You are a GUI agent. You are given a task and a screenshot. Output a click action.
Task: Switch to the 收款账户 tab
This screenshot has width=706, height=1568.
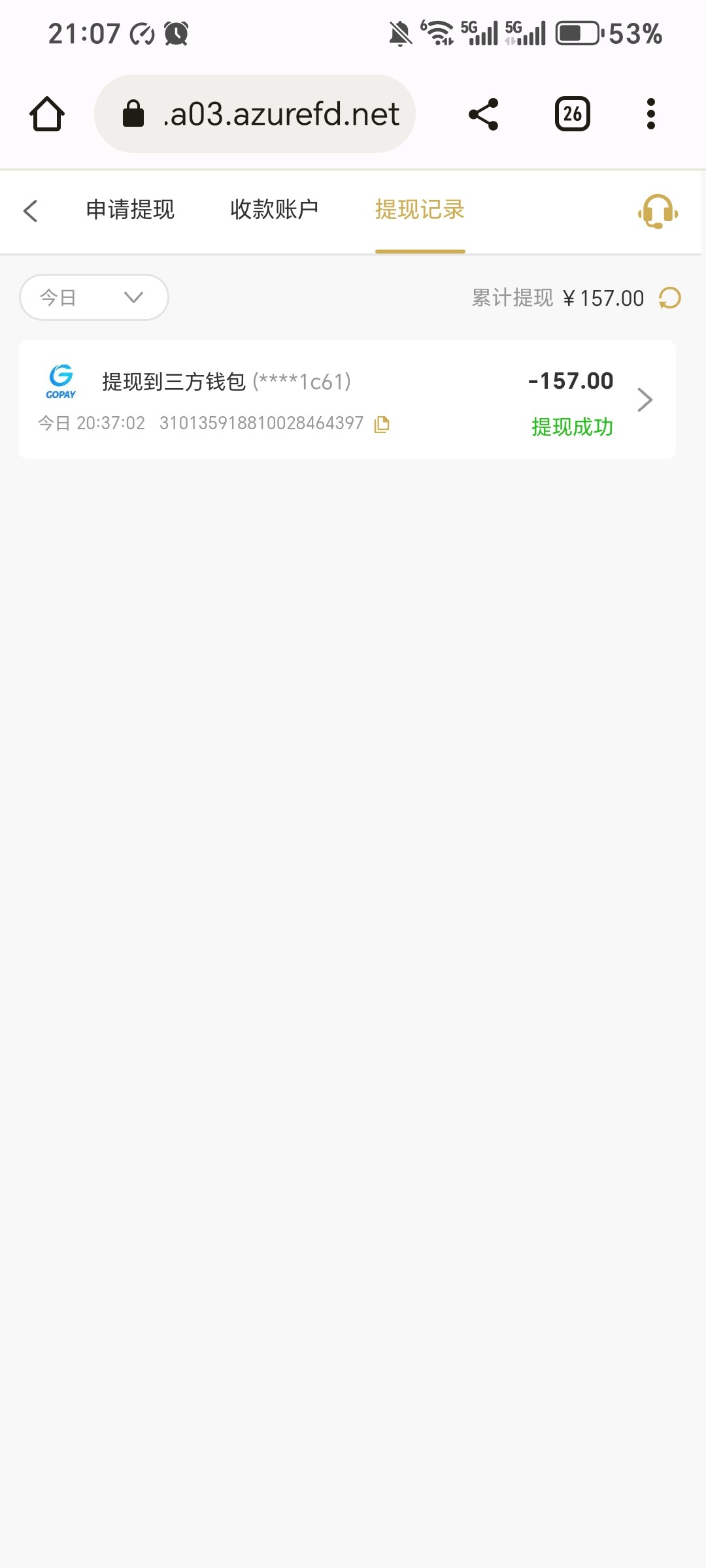(x=275, y=210)
